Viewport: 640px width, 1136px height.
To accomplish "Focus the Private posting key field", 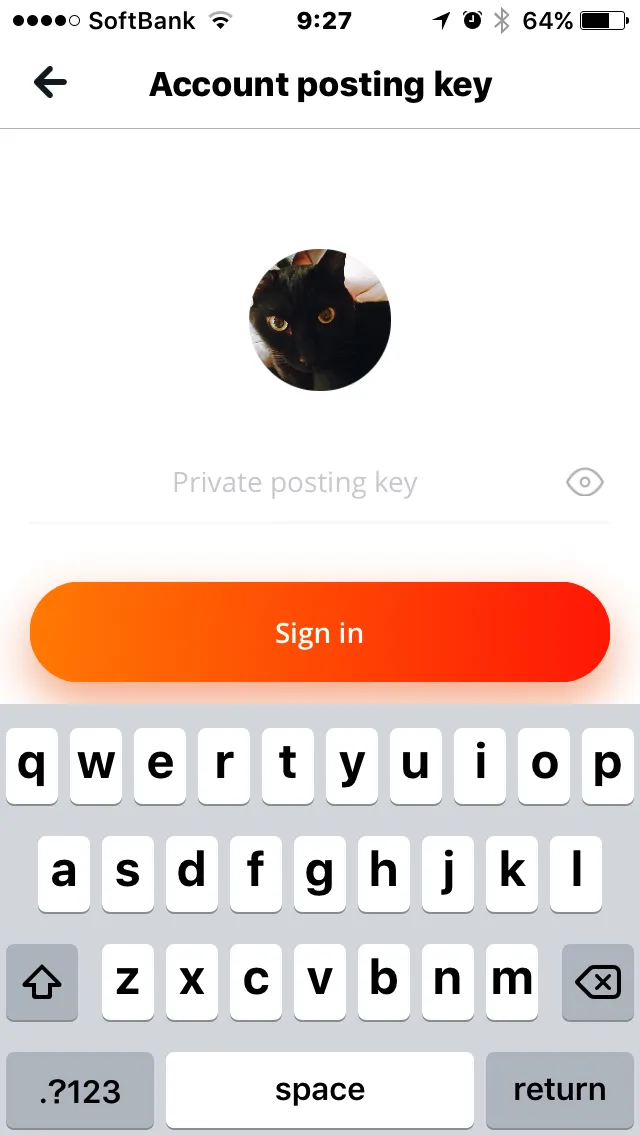I will click(295, 484).
